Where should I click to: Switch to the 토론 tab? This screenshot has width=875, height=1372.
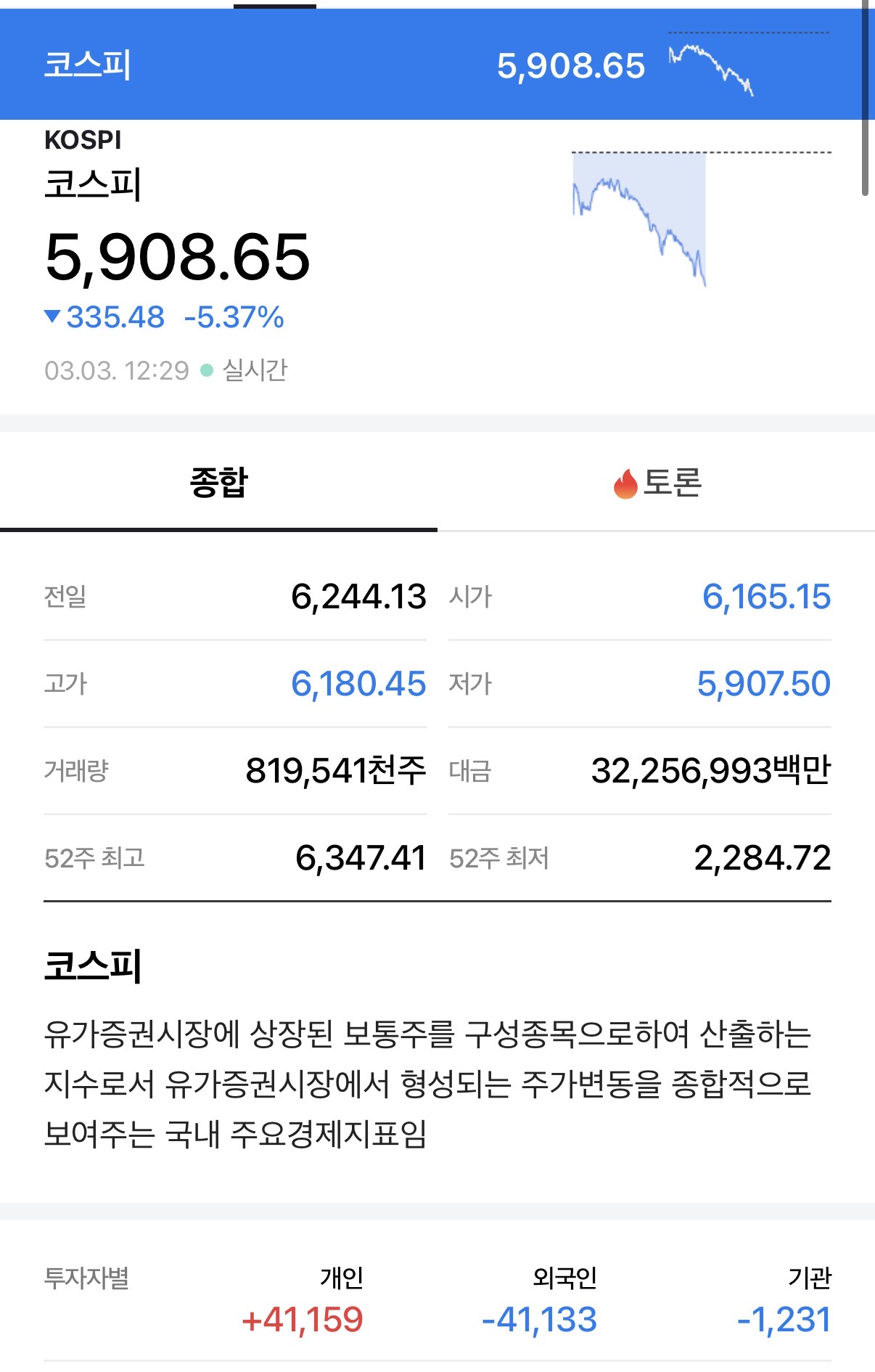(x=657, y=483)
